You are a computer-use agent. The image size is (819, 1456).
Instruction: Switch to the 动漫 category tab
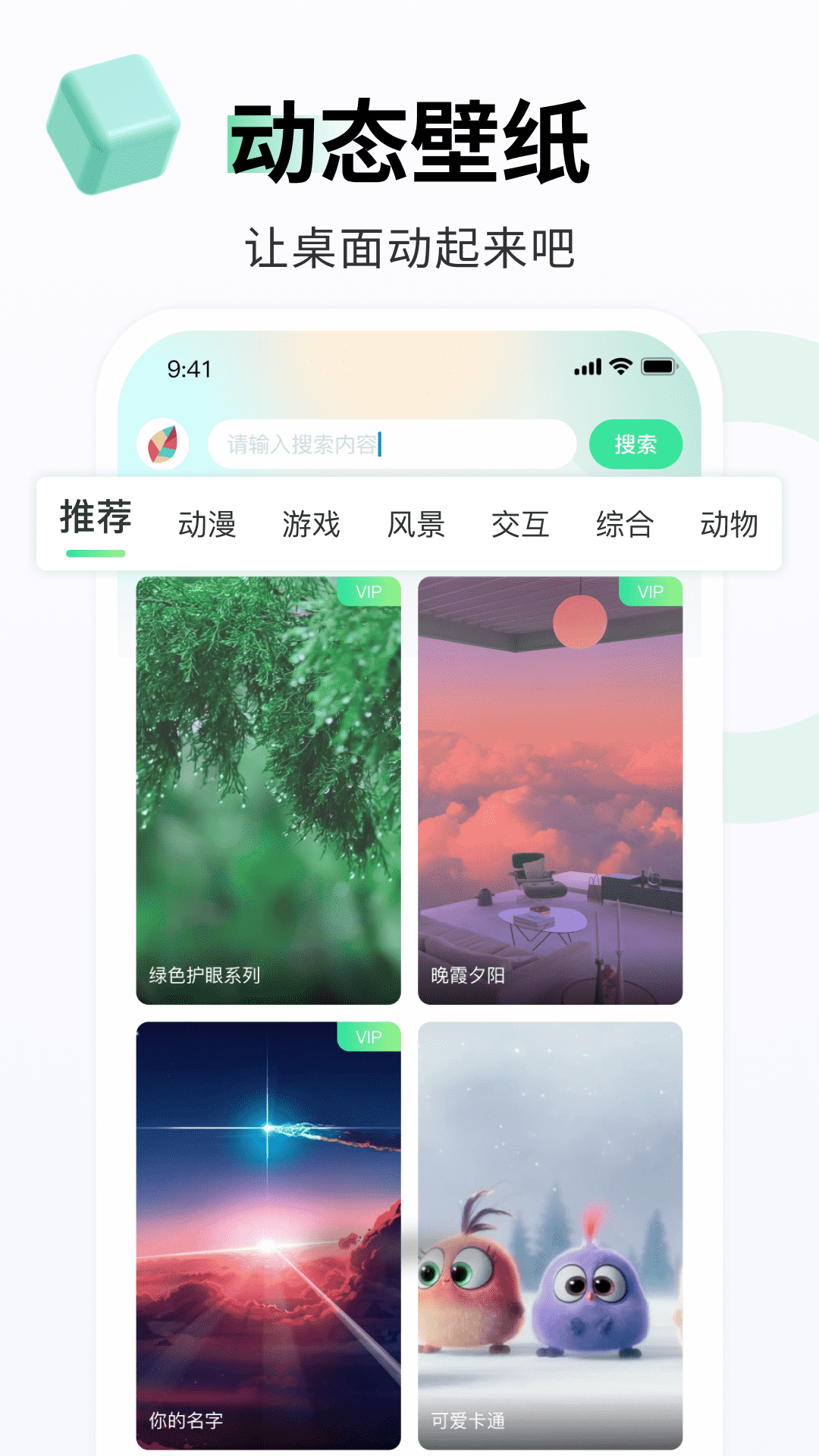pyautogui.click(x=209, y=525)
